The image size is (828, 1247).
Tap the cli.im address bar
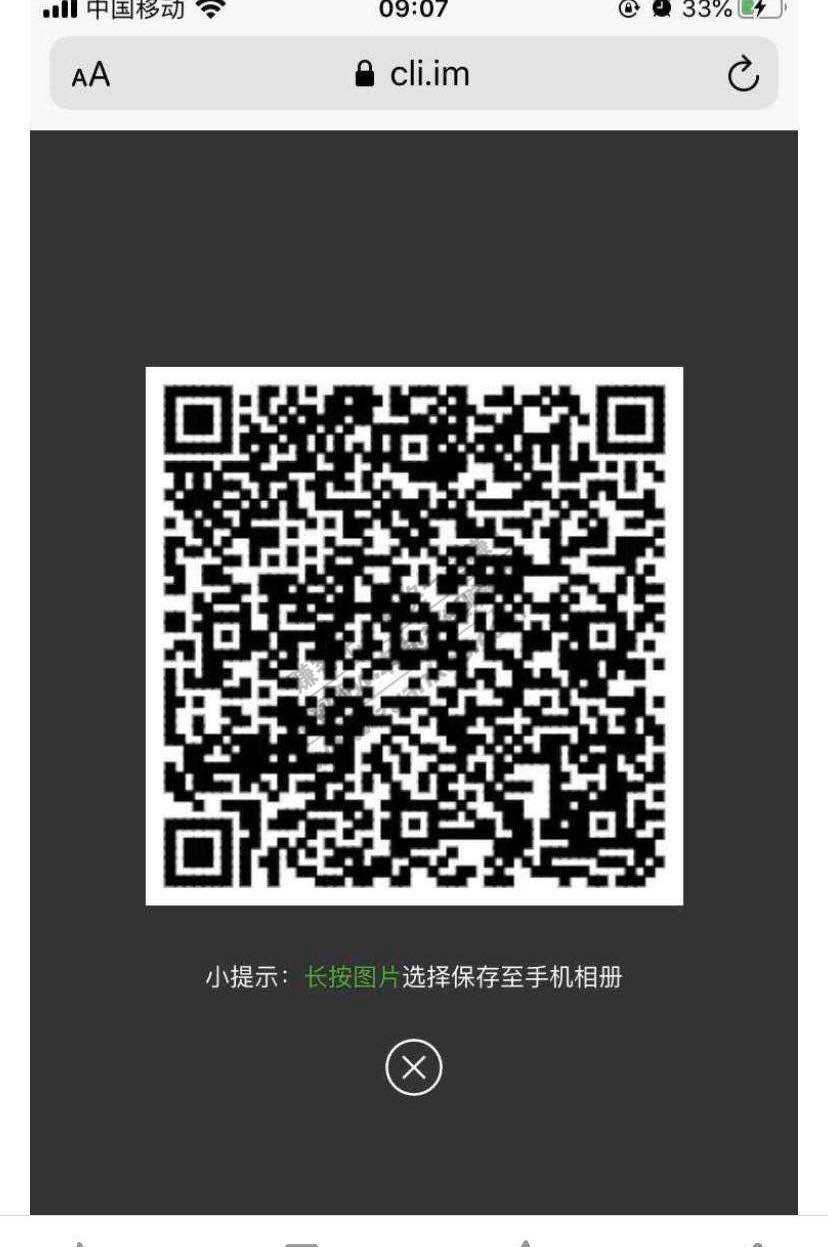click(x=413, y=74)
